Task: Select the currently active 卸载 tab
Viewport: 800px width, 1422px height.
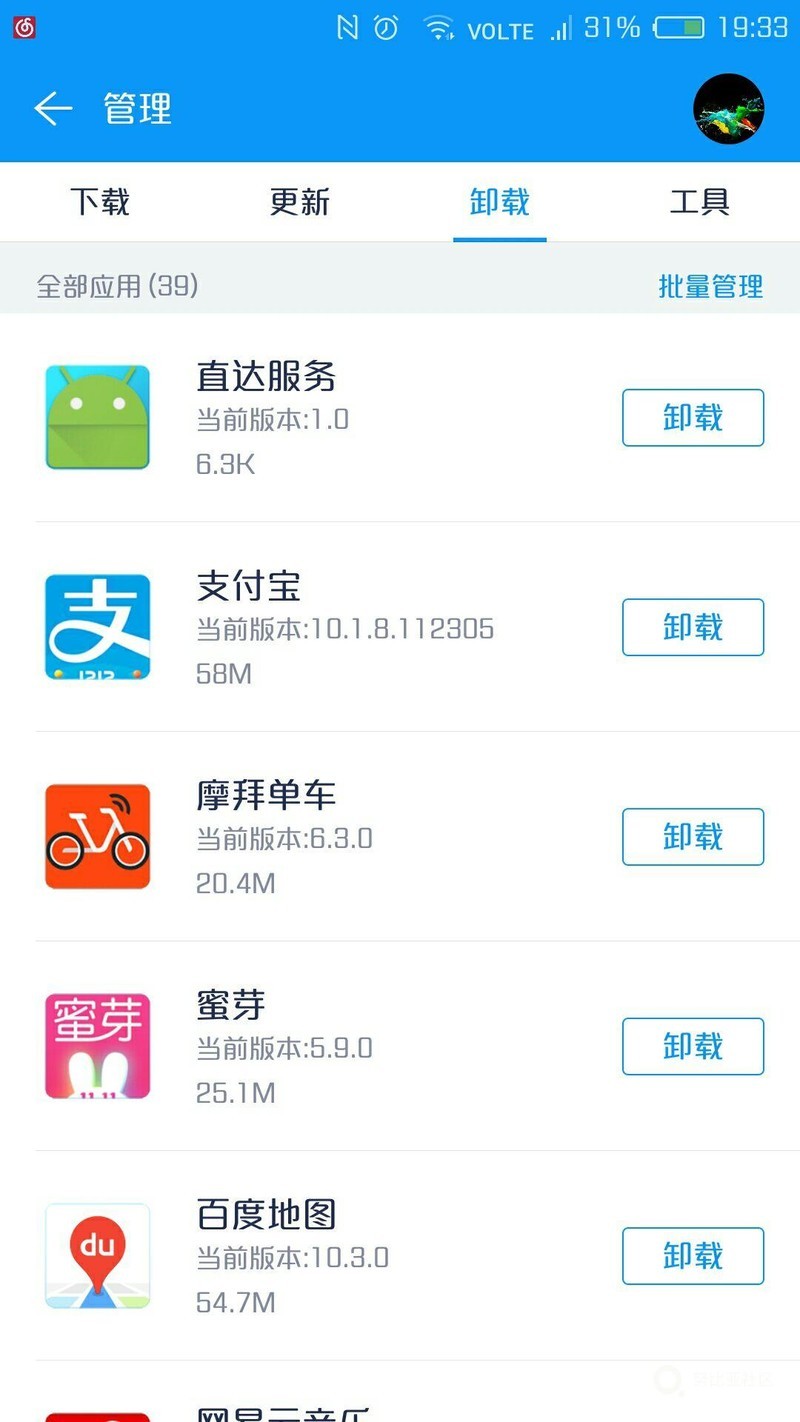Action: point(500,202)
